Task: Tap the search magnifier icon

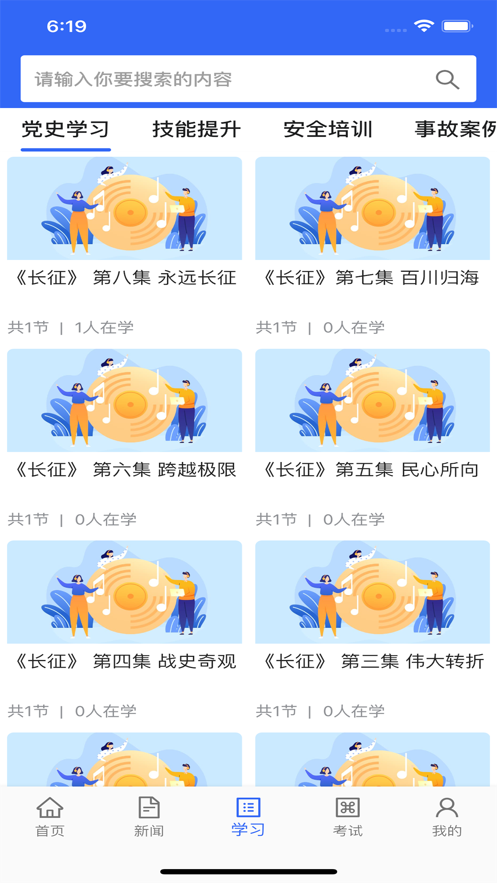Action: 447,79
